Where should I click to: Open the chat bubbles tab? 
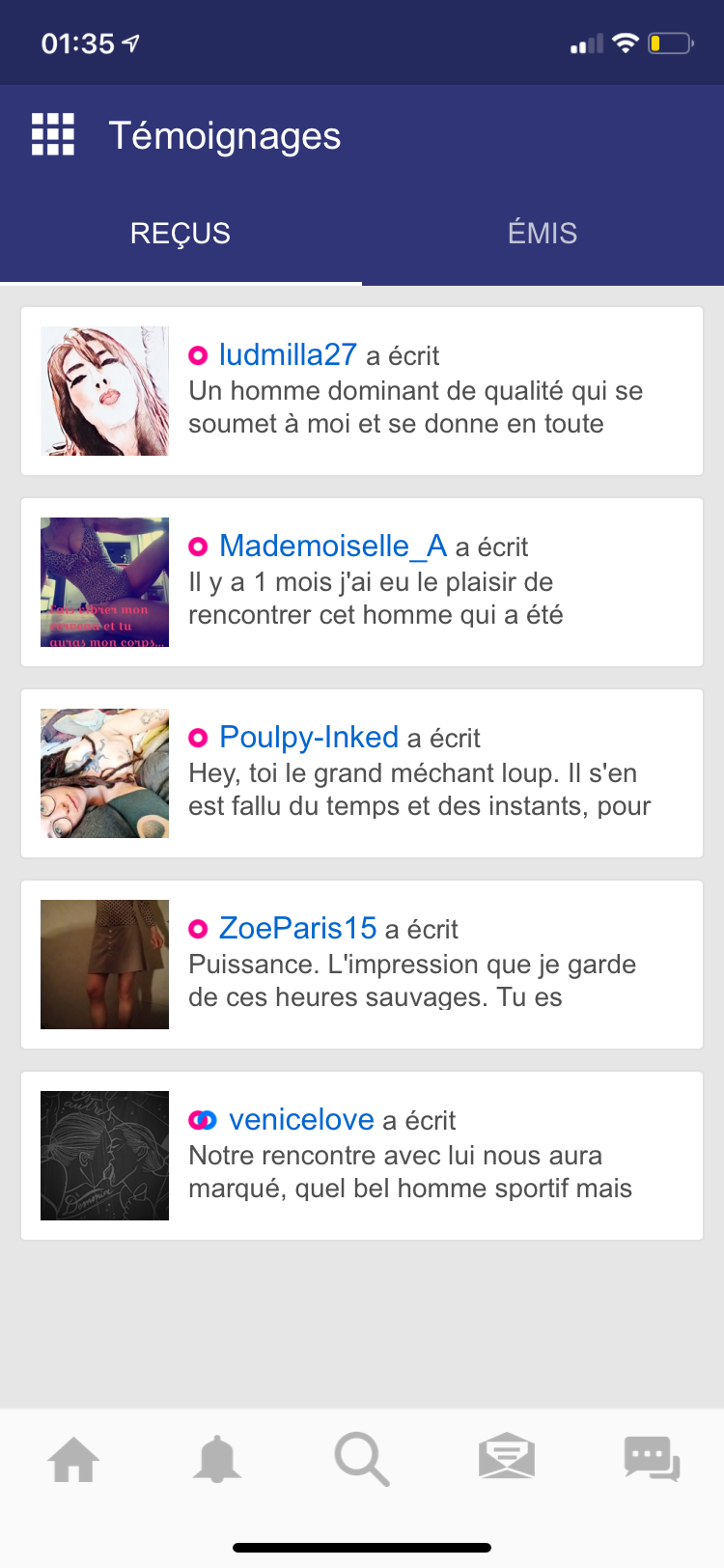click(652, 1459)
